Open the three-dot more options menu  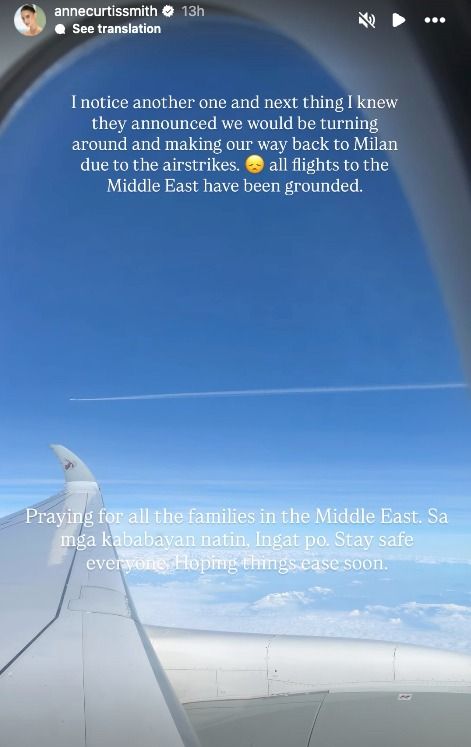pyautogui.click(x=435, y=20)
